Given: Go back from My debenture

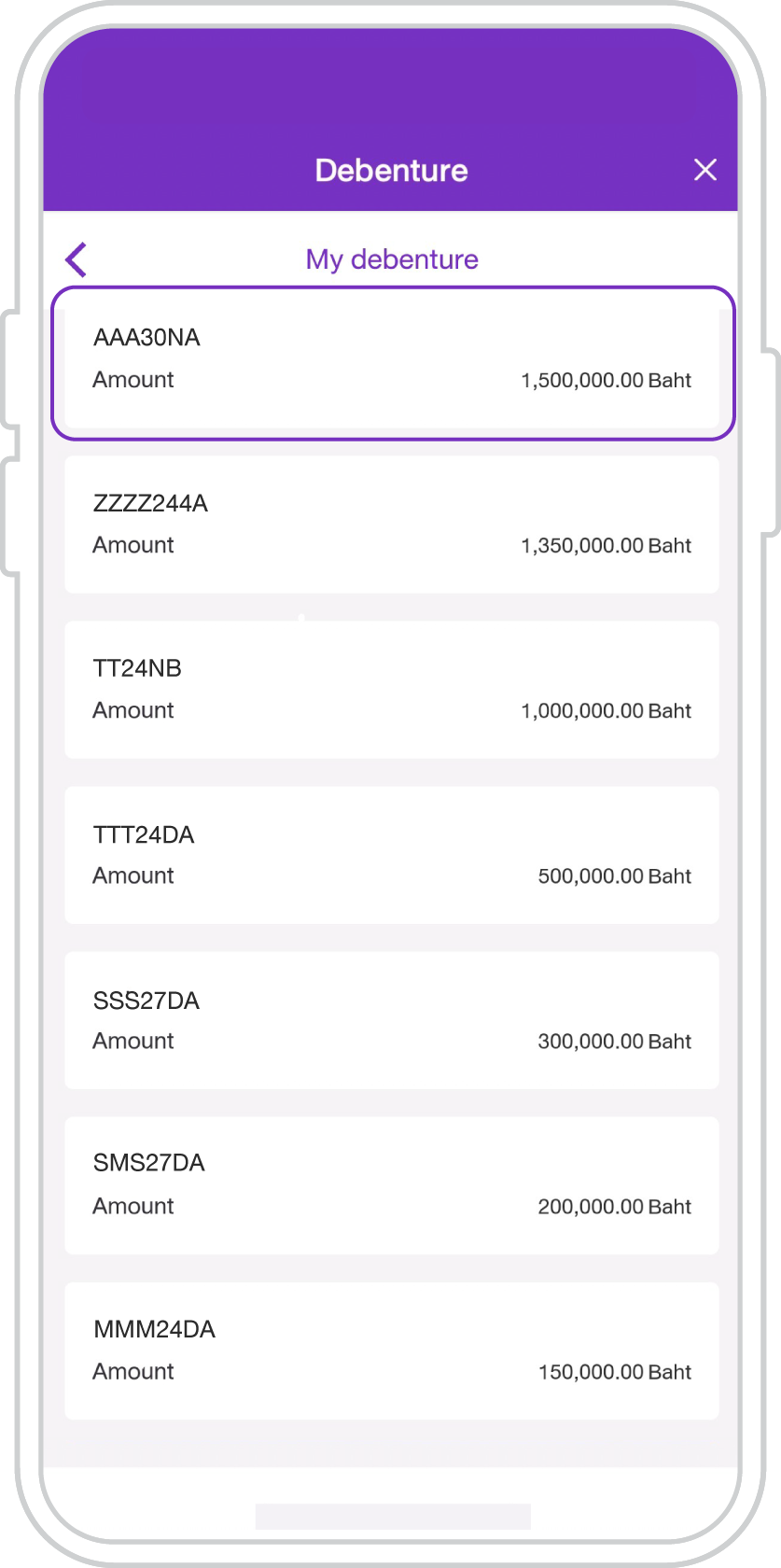Looking at the screenshot, I should pyautogui.click(x=77, y=259).
